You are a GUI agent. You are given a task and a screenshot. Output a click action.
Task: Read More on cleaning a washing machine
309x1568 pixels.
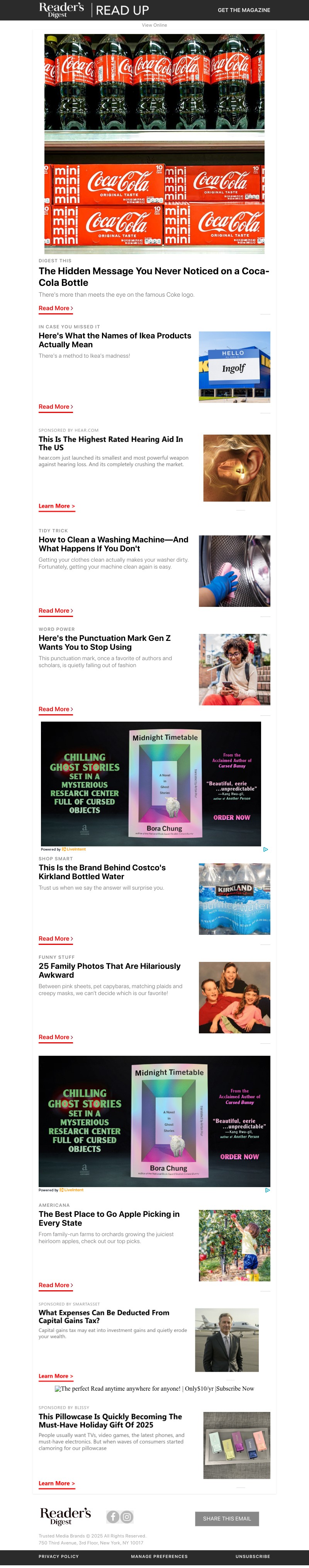[x=55, y=611]
